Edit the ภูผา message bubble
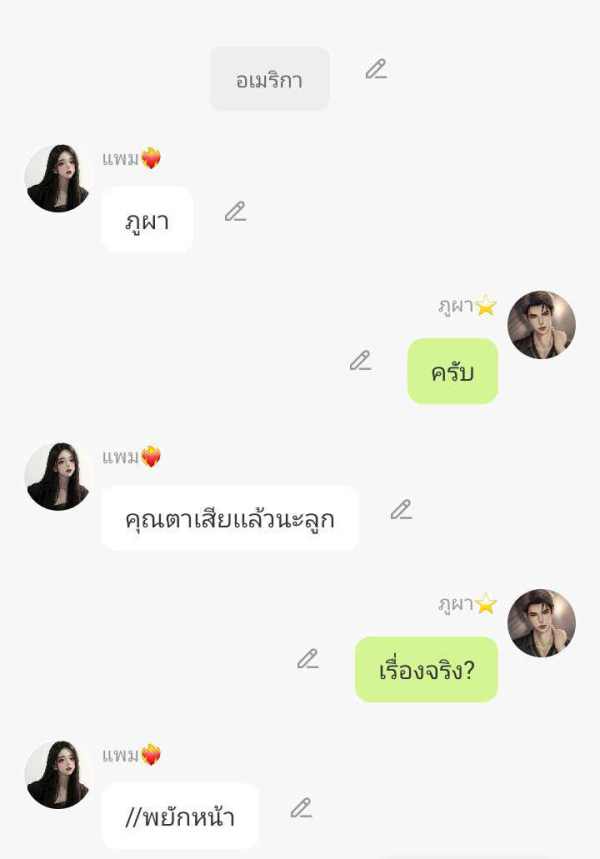600x859 pixels. [x=235, y=212]
